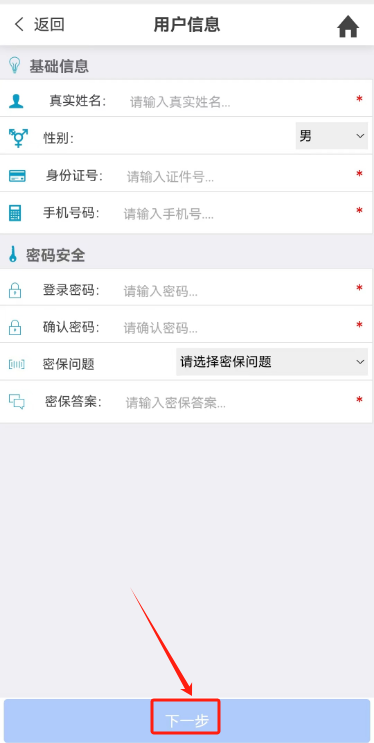
Task: Expand the 请选择密保问题 dropdown
Action: [272, 362]
